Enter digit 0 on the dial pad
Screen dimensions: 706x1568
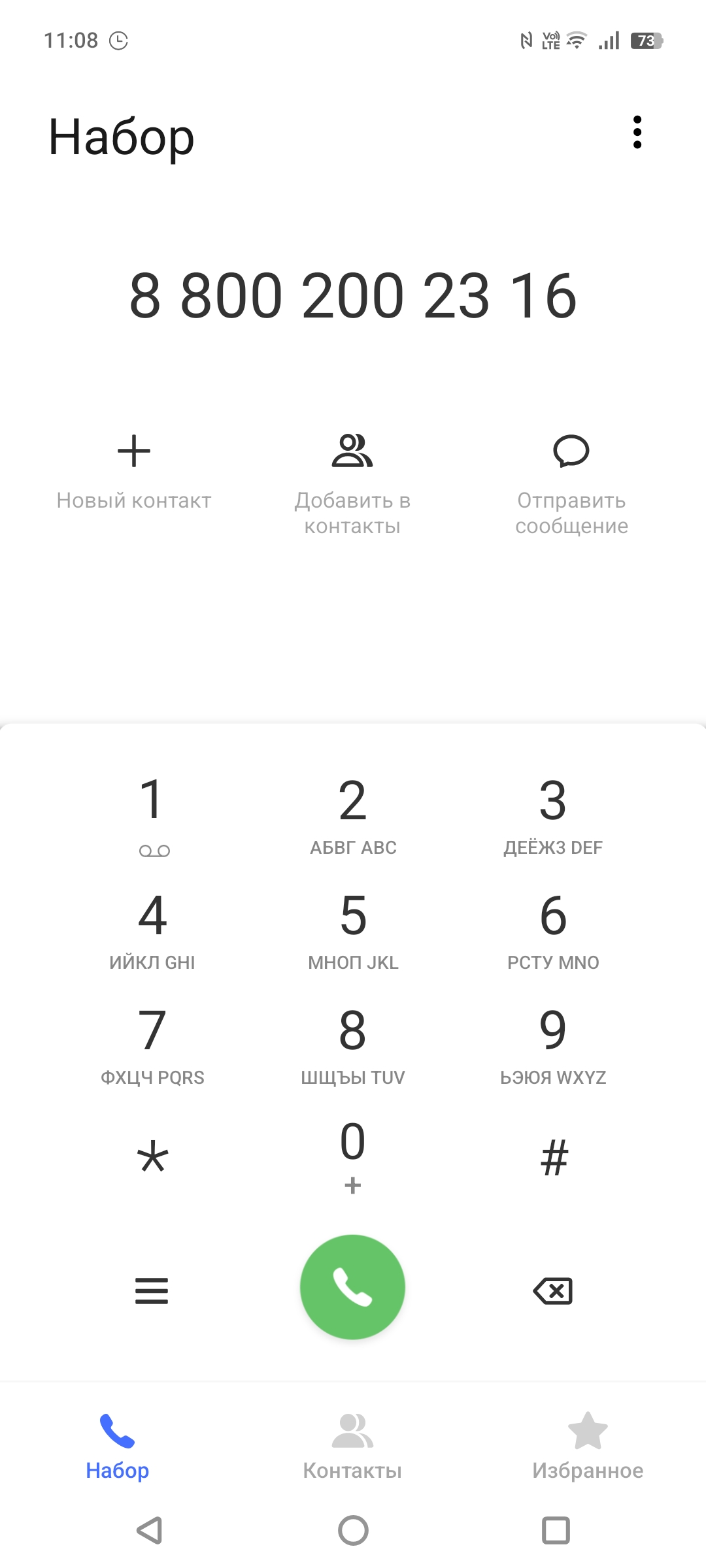pyautogui.click(x=353, y=1158)
